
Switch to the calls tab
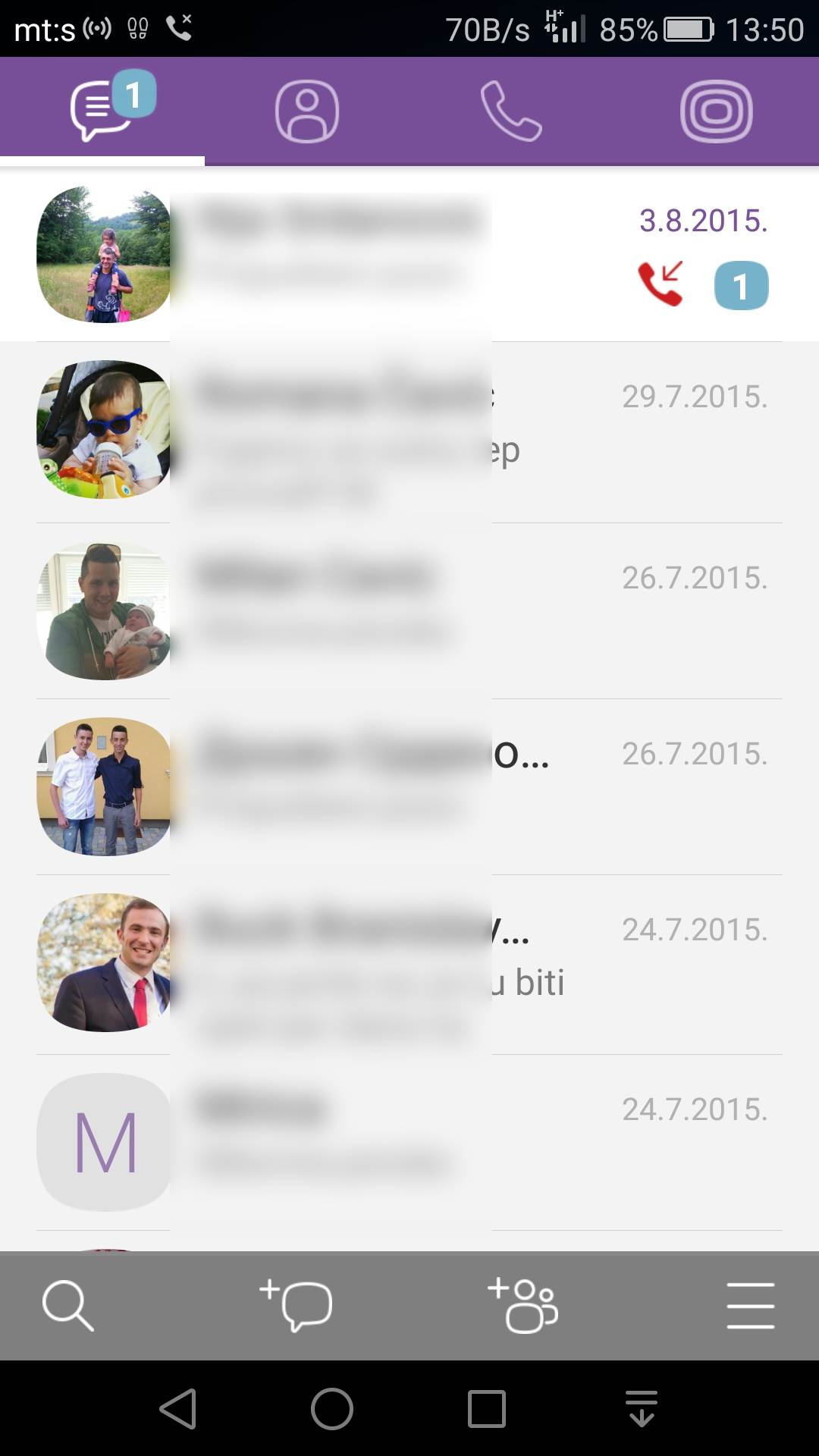(511, 112)
